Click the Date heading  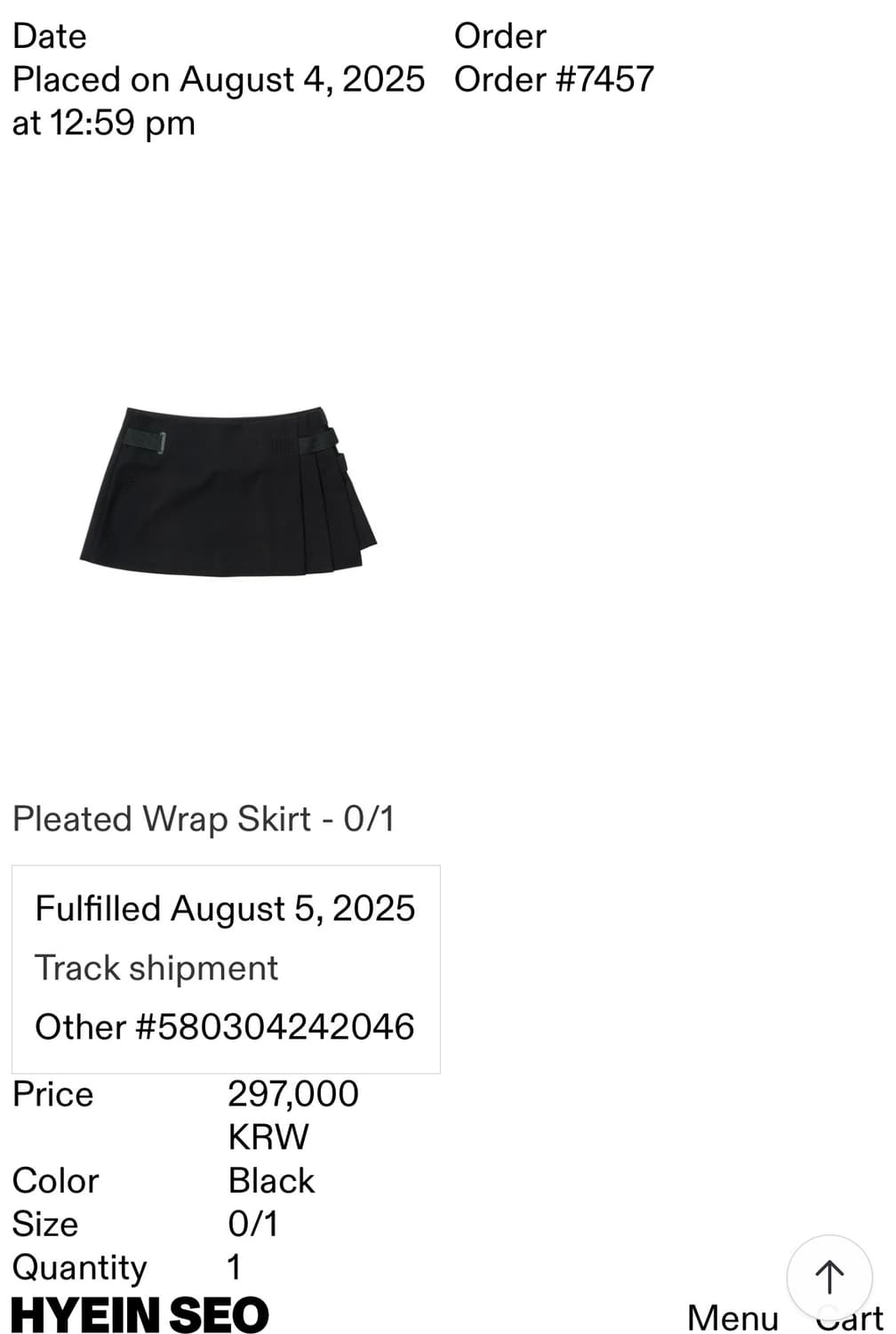point(49,36)
